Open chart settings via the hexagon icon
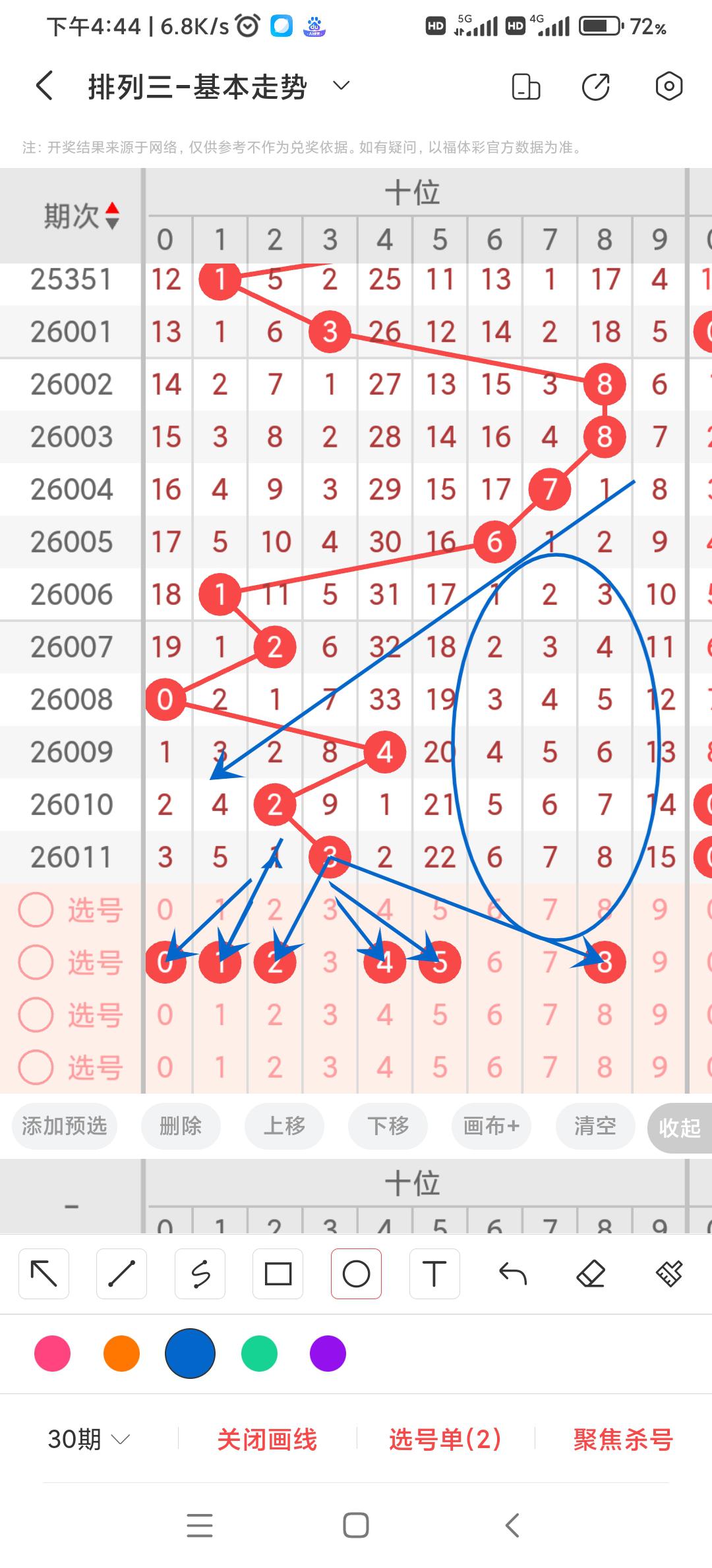Image resolution: width=712 pixels, height=1568 pixels. pos(668,86)
